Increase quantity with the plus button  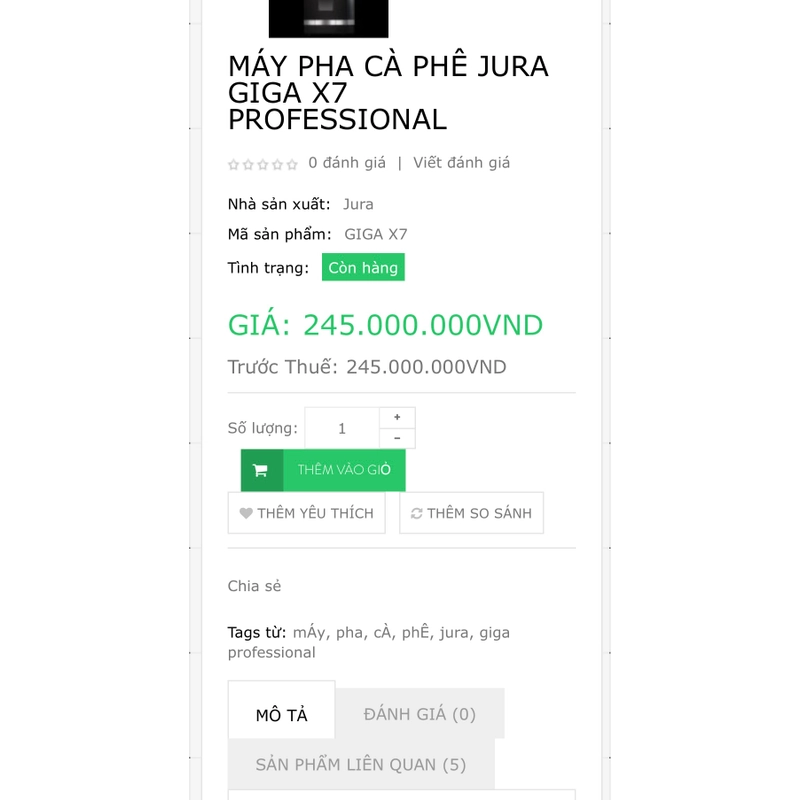tap(397, 417)
